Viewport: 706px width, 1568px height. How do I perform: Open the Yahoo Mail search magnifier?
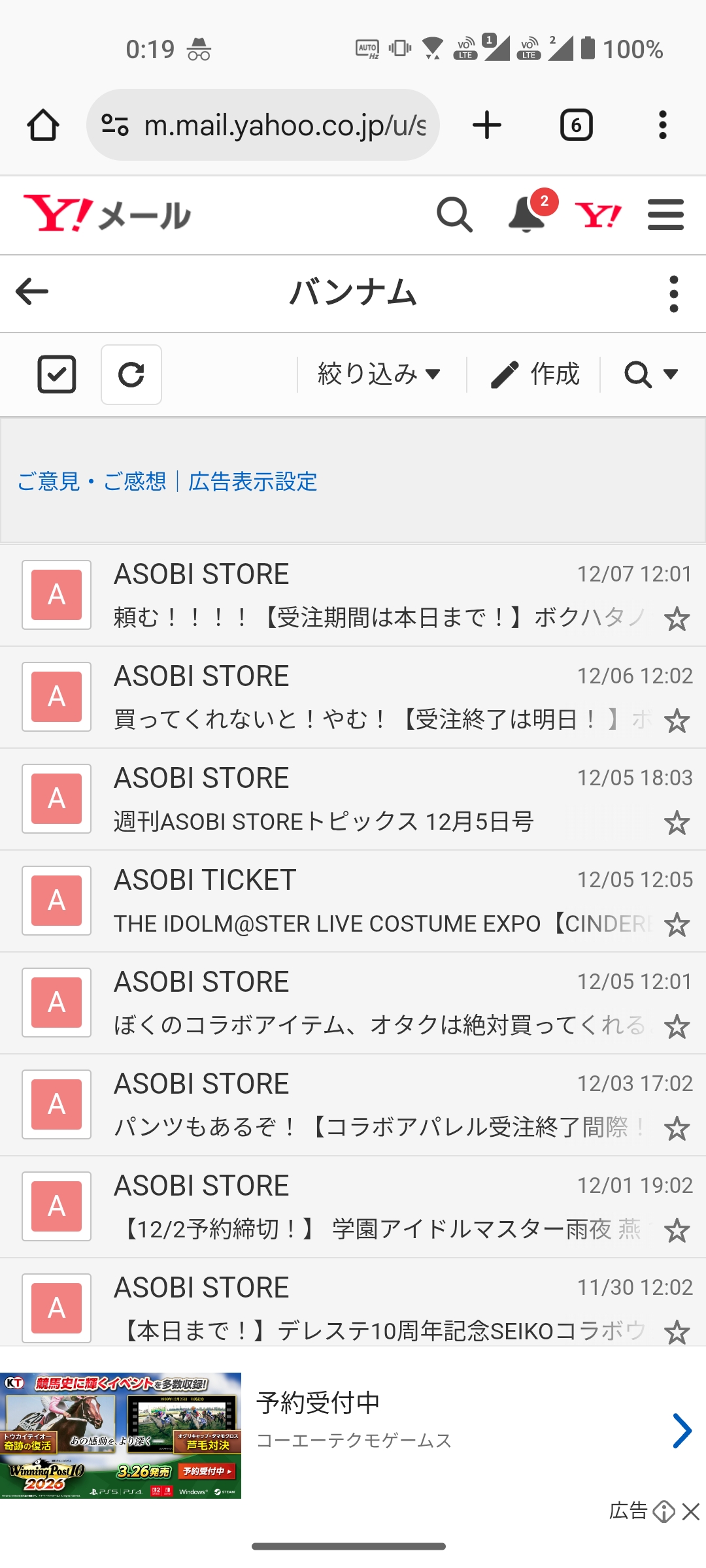(454, 214)
